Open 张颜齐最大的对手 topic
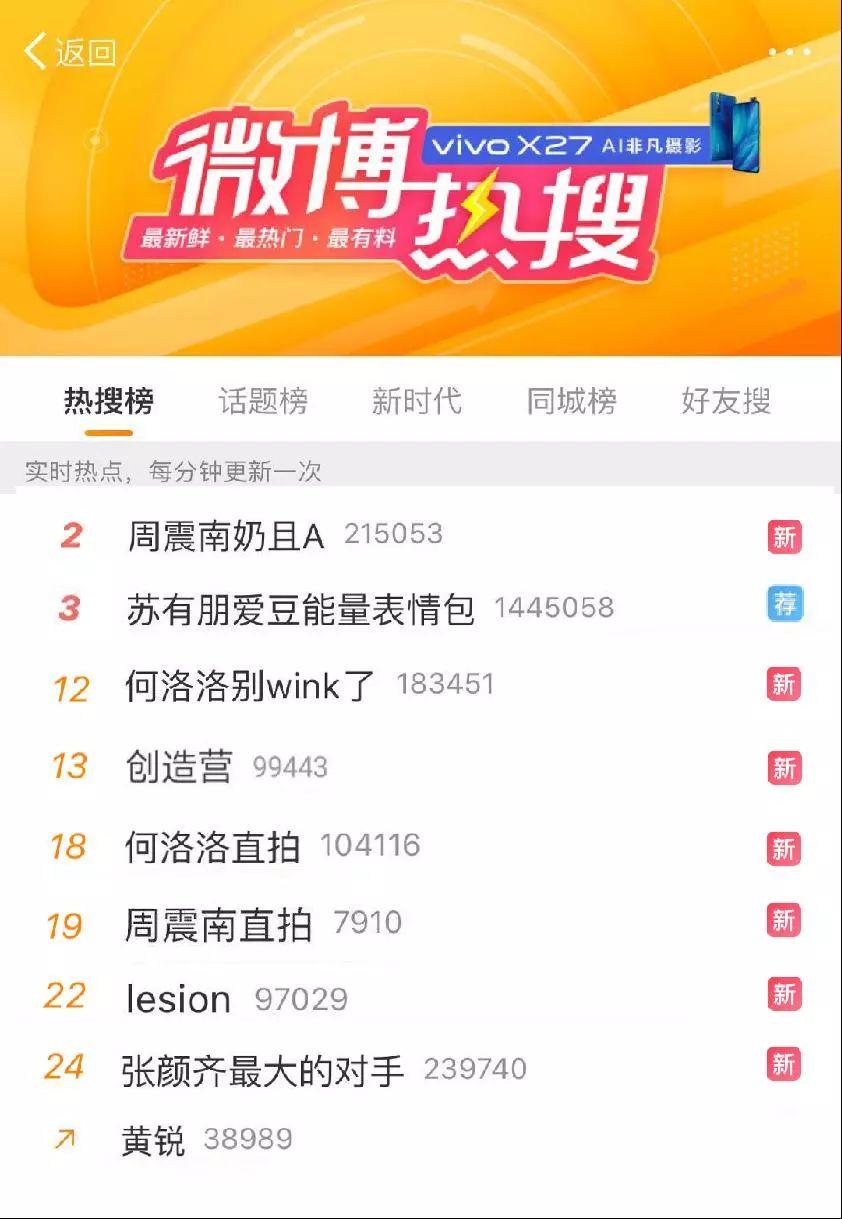The height and width of the screenshot is (1219, 842). point(262,1071)
